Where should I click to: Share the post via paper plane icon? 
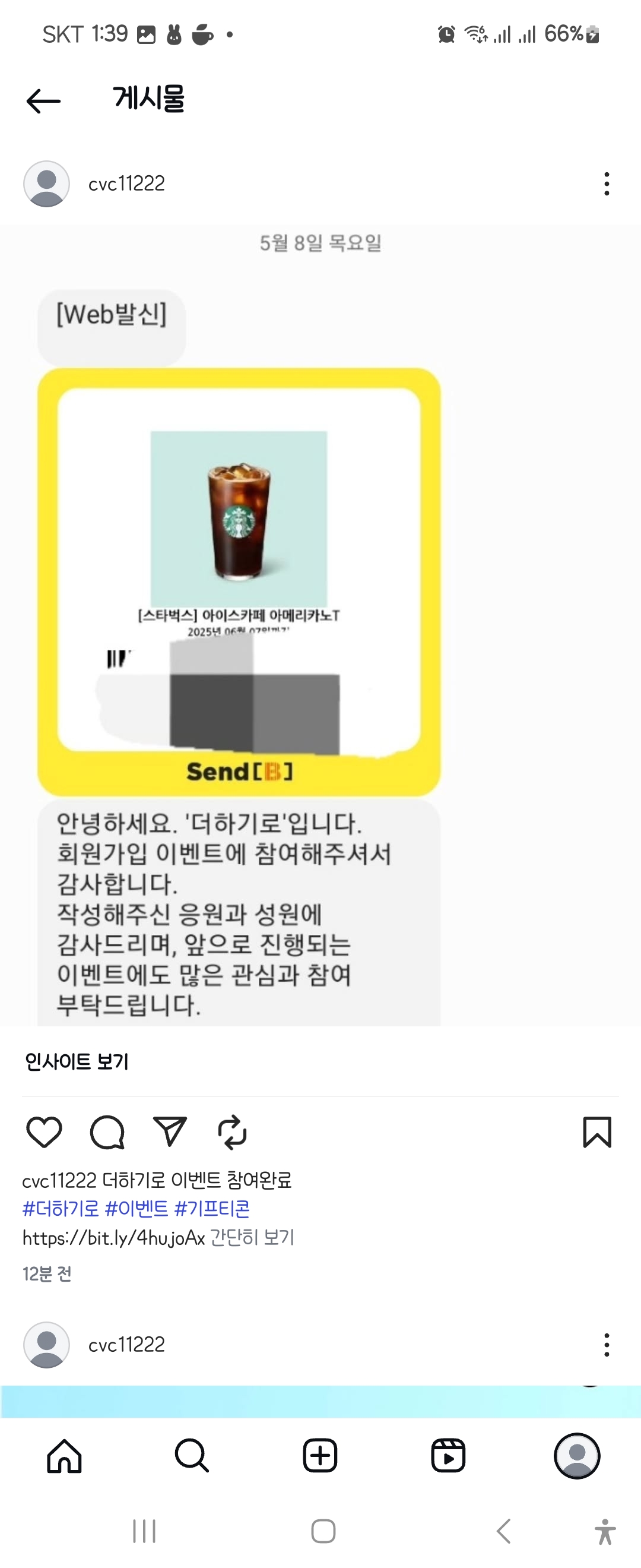[x=170, y=1132]
